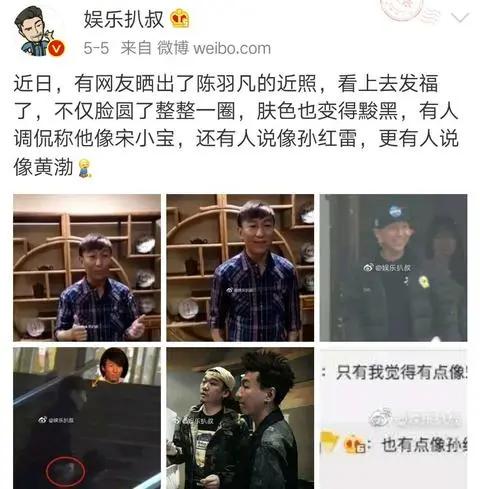This screenshot has width=480, height=489.
Task: View the comments screenshot image 只有我觉得有点像
Action: (x=393, y=418)
